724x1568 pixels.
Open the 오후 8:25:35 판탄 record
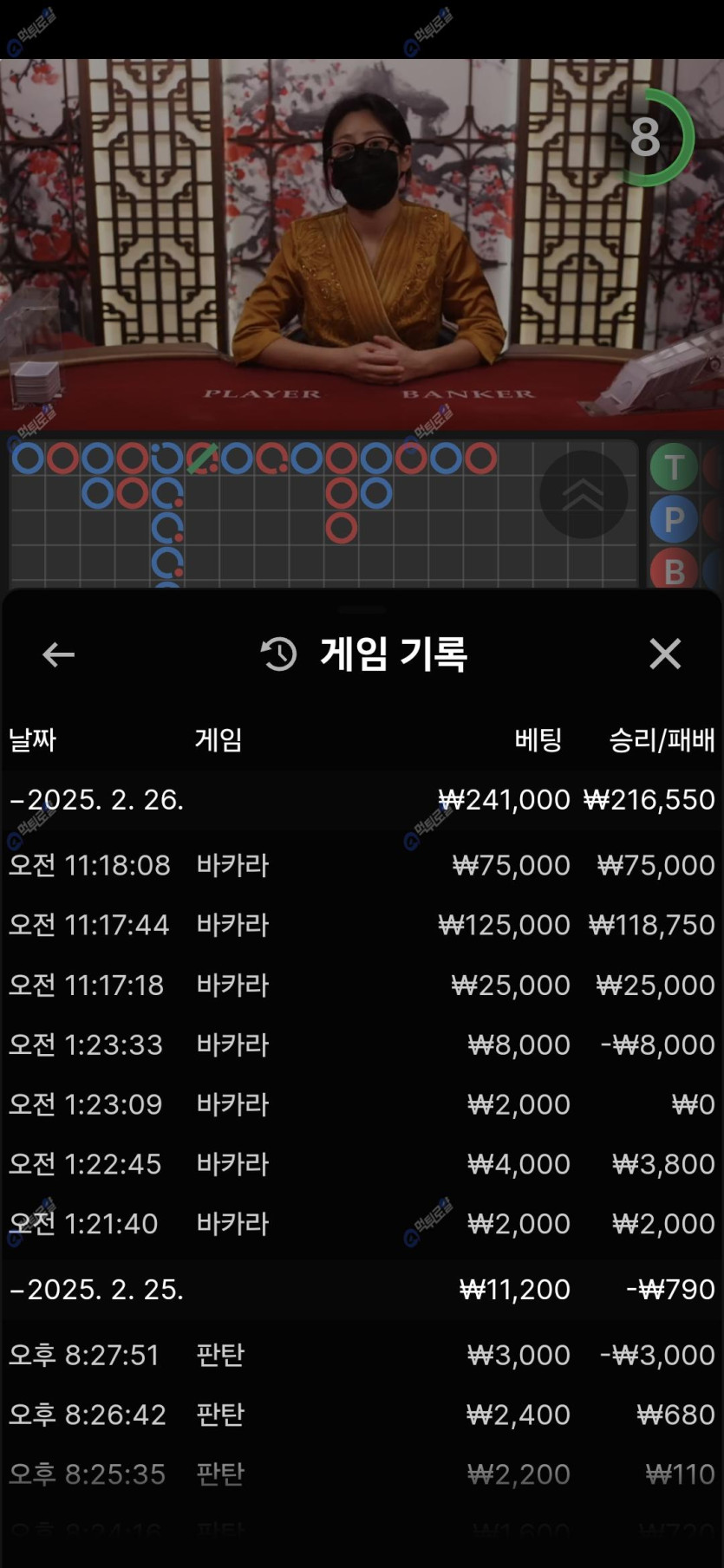361,1474
